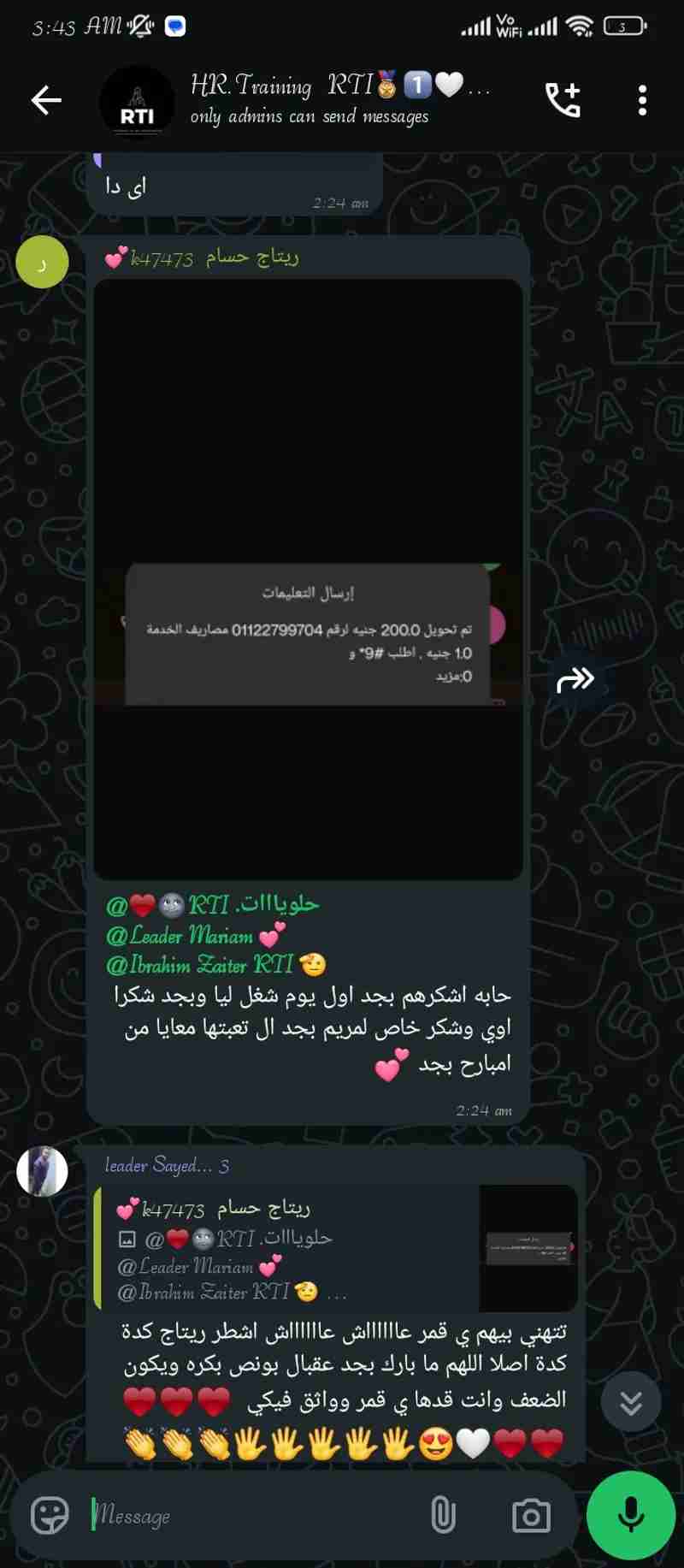Go back from the group chat

pyautogui.click(x=46, y=101)
